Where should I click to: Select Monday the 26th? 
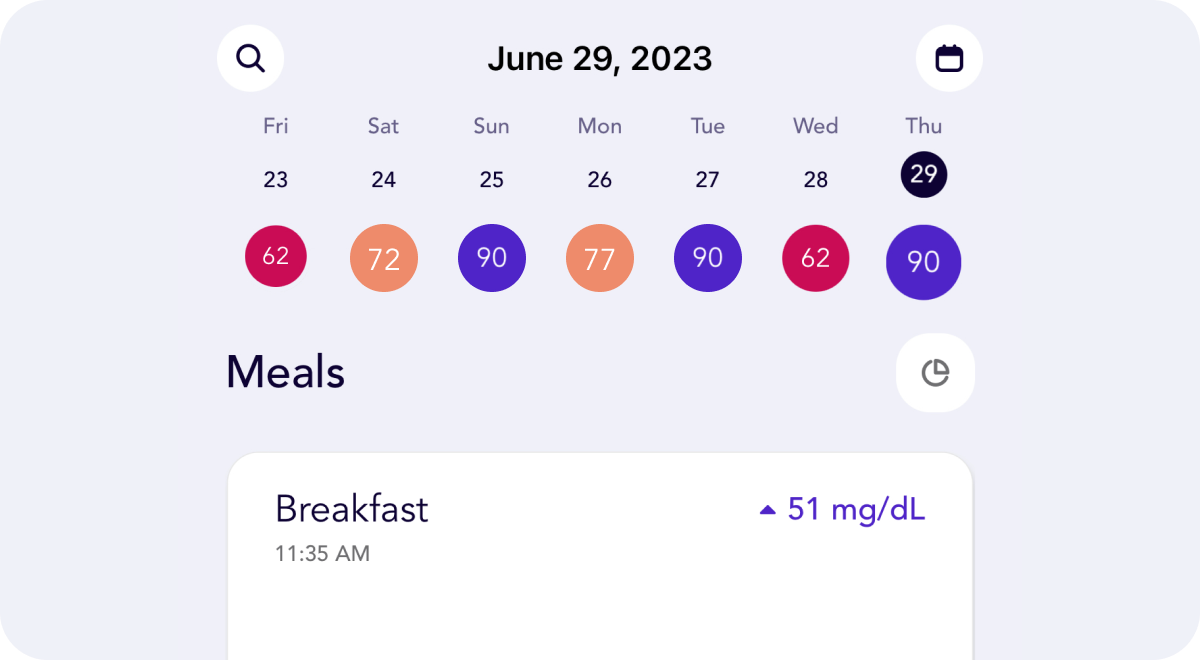pyautogui.click(x=600, y=180)
